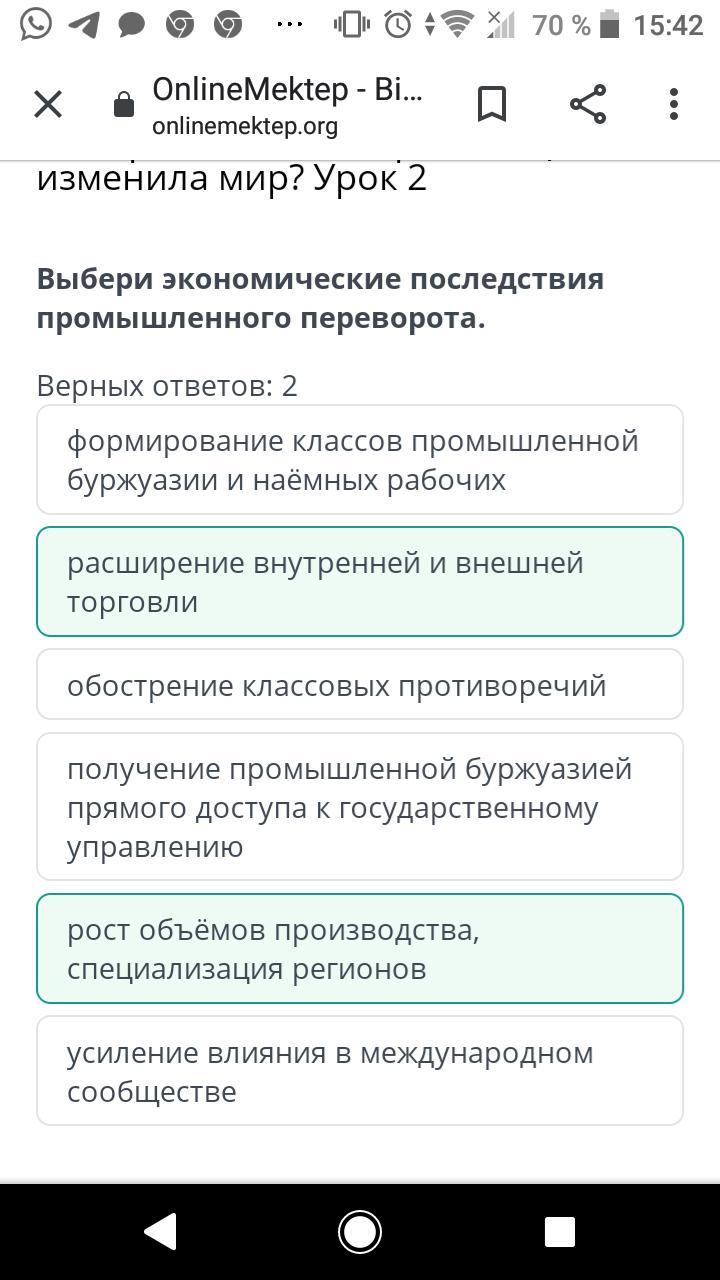This screenshot has height=1280, width=720.
Task: Bookmark this OnlineMektep page
Action: click(491, 104)
